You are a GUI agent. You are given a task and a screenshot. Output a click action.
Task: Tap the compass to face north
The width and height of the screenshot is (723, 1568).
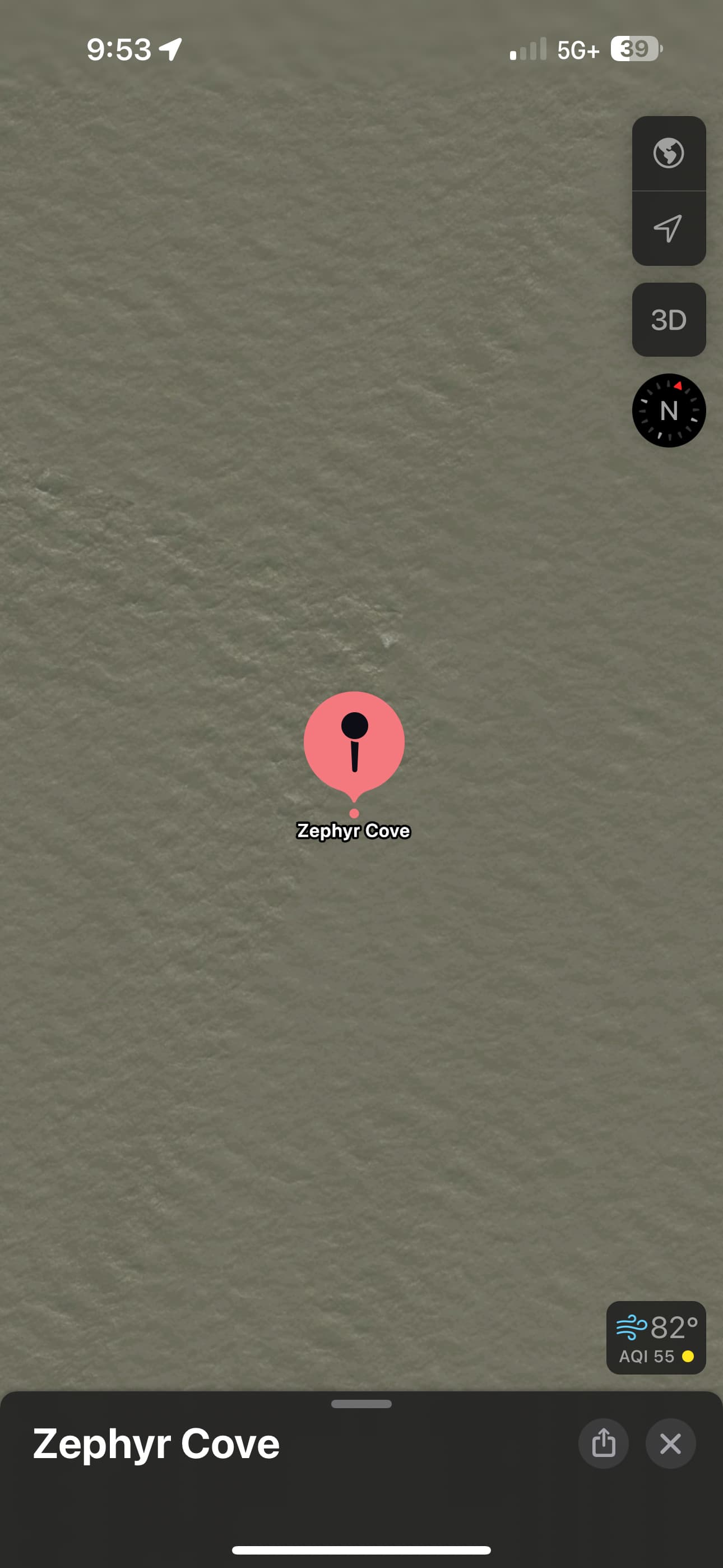pyautogui.click(x=668, y=411)
